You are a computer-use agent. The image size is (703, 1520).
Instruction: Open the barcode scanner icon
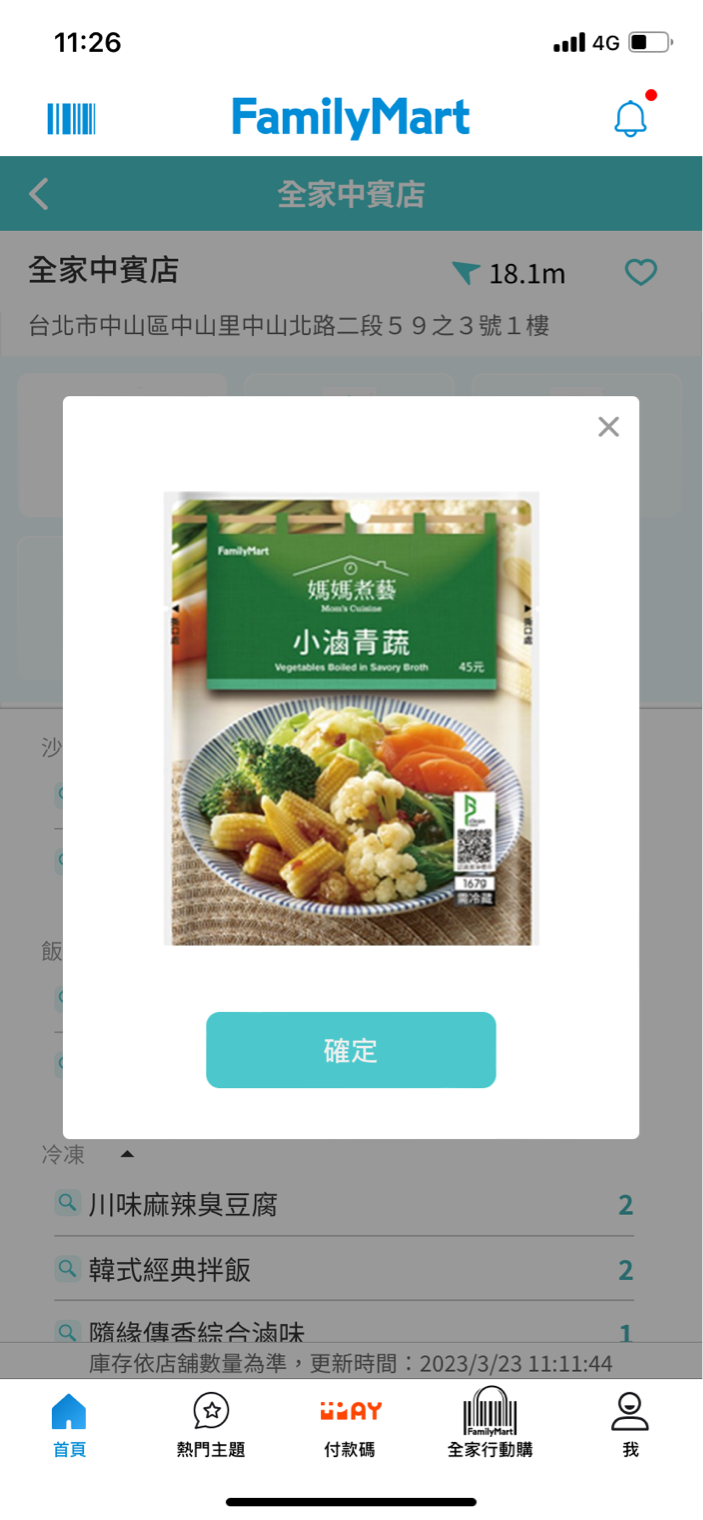point(71,118)
